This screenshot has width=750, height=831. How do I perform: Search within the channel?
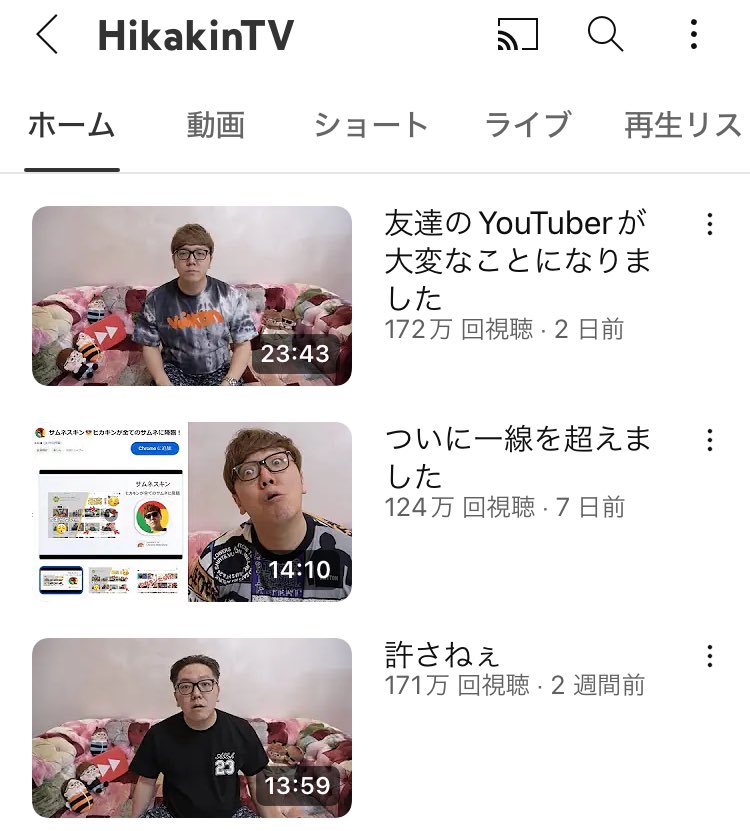click(x=605, y=35)
